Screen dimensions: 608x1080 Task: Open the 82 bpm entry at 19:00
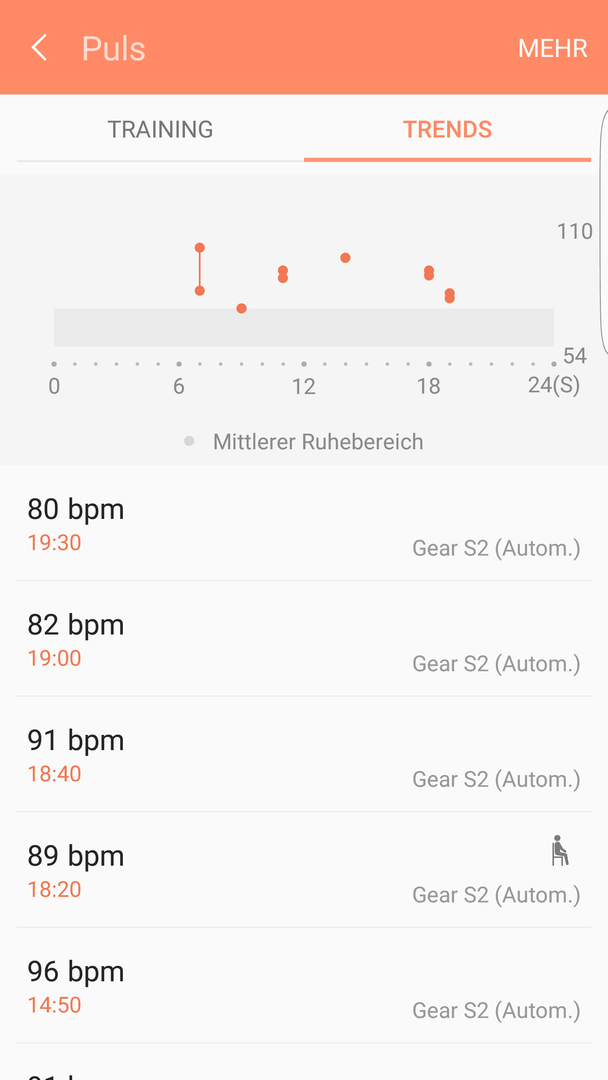[304, 638]
